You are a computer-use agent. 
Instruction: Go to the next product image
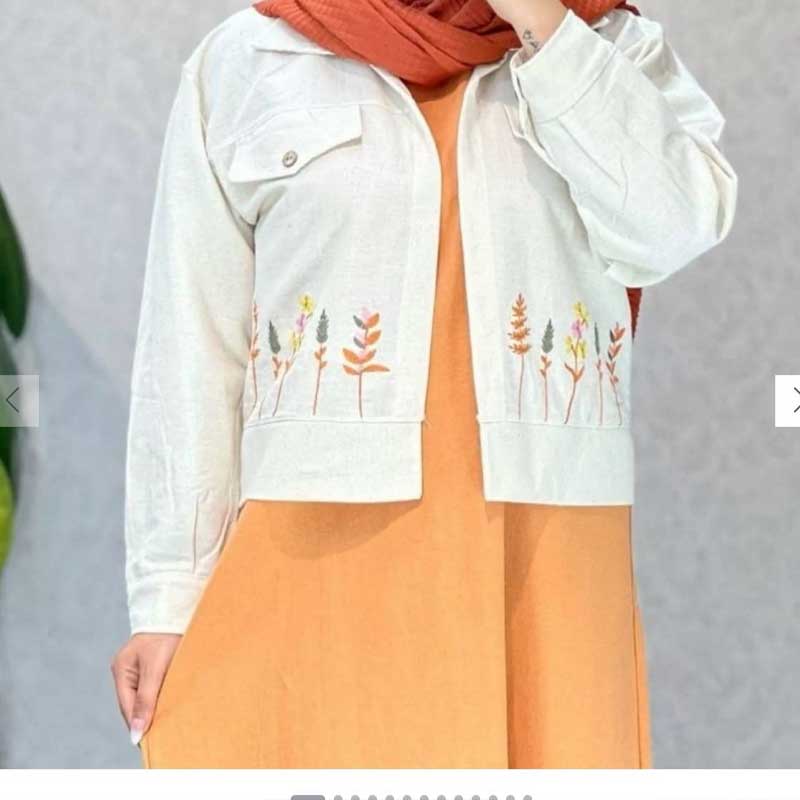tap(790, 401)
